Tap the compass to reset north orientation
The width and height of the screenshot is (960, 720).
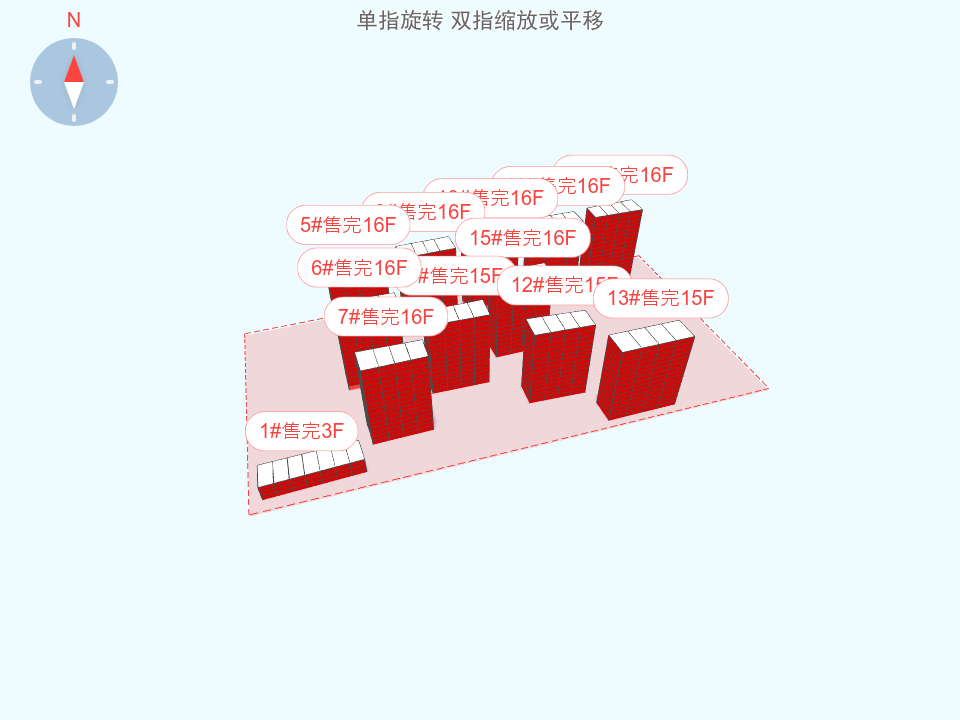[74, 82]
